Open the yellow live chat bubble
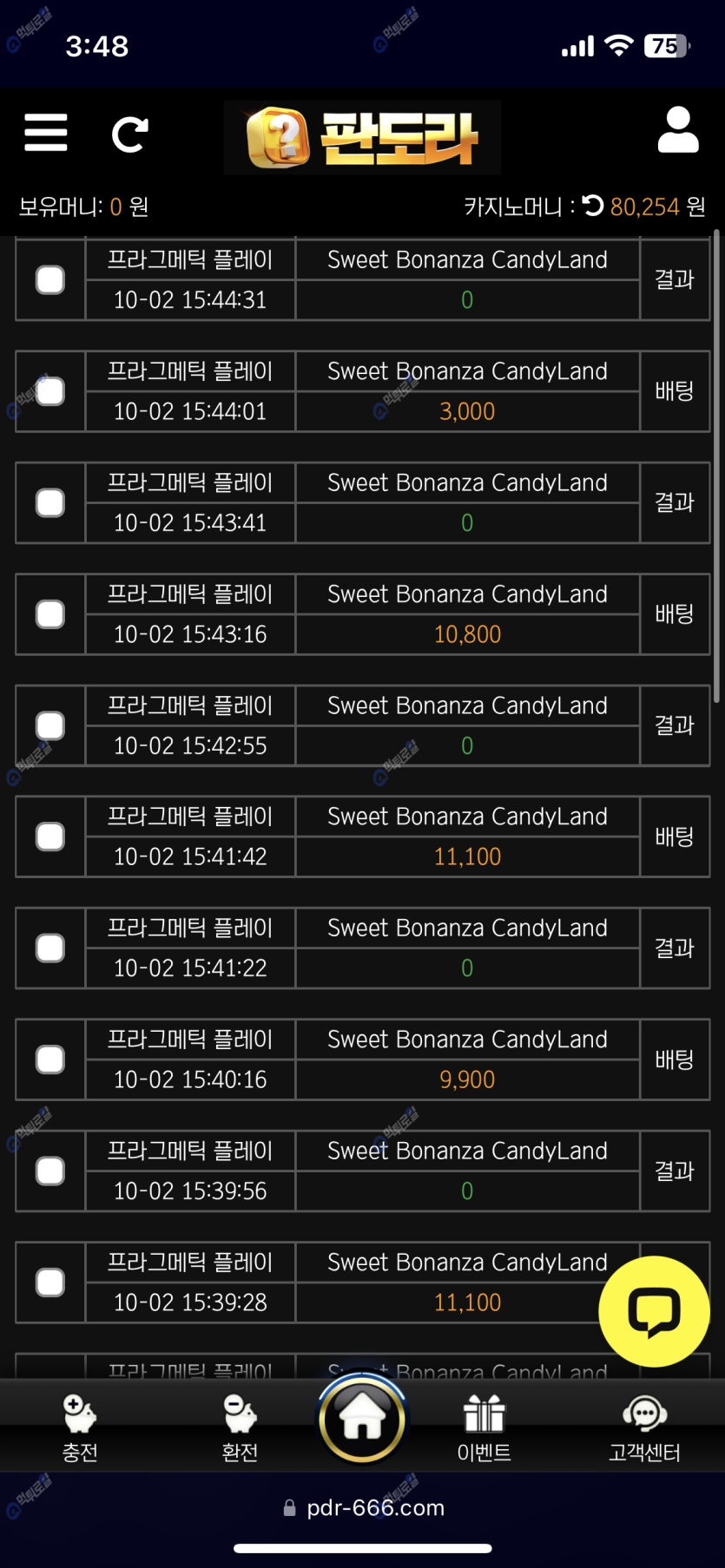 pyautogui.click(x=654, y=1311)
